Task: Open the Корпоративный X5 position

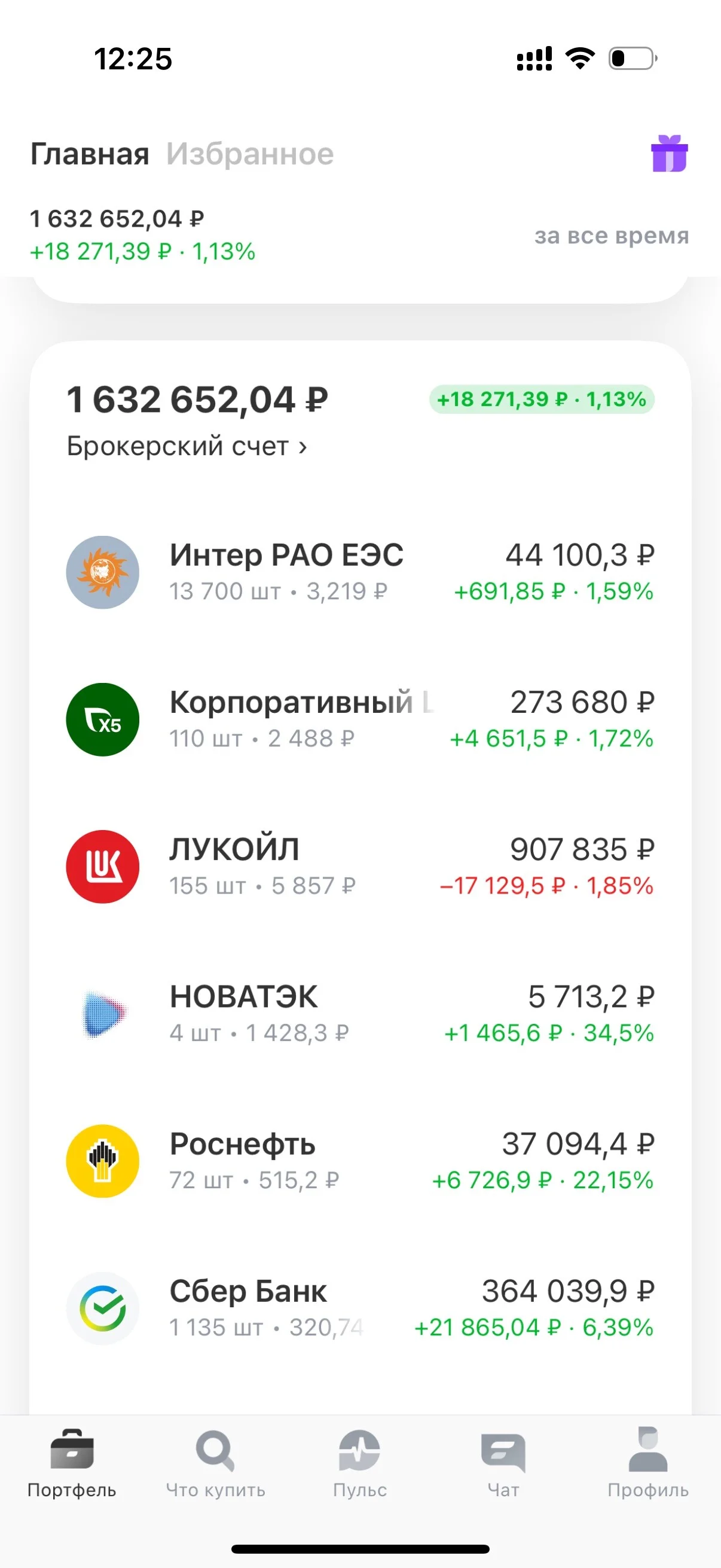Action: [360, 719]
